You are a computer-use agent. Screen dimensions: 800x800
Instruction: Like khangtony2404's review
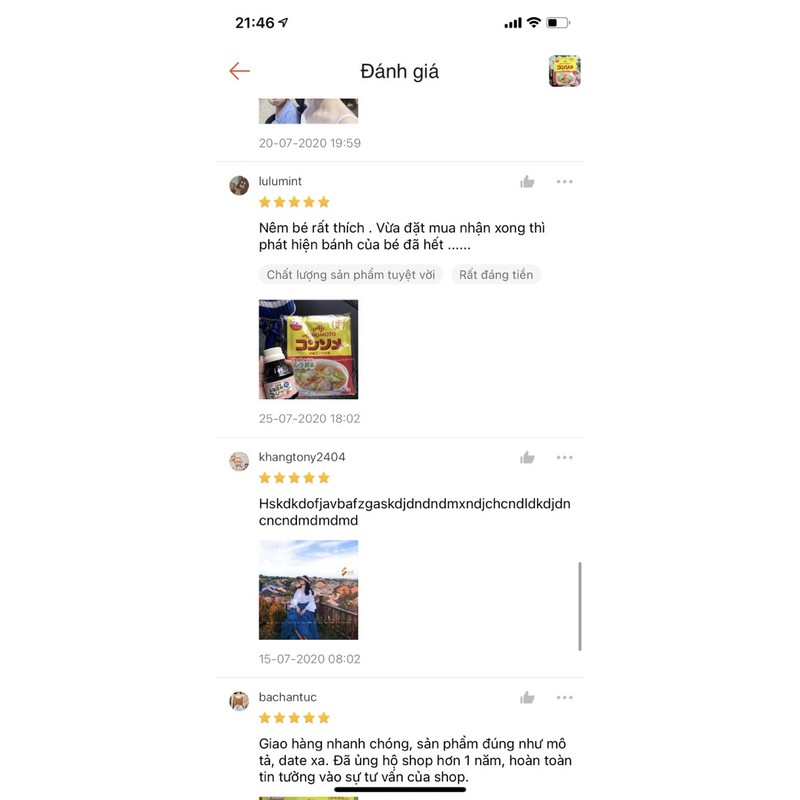coord(527,457)
